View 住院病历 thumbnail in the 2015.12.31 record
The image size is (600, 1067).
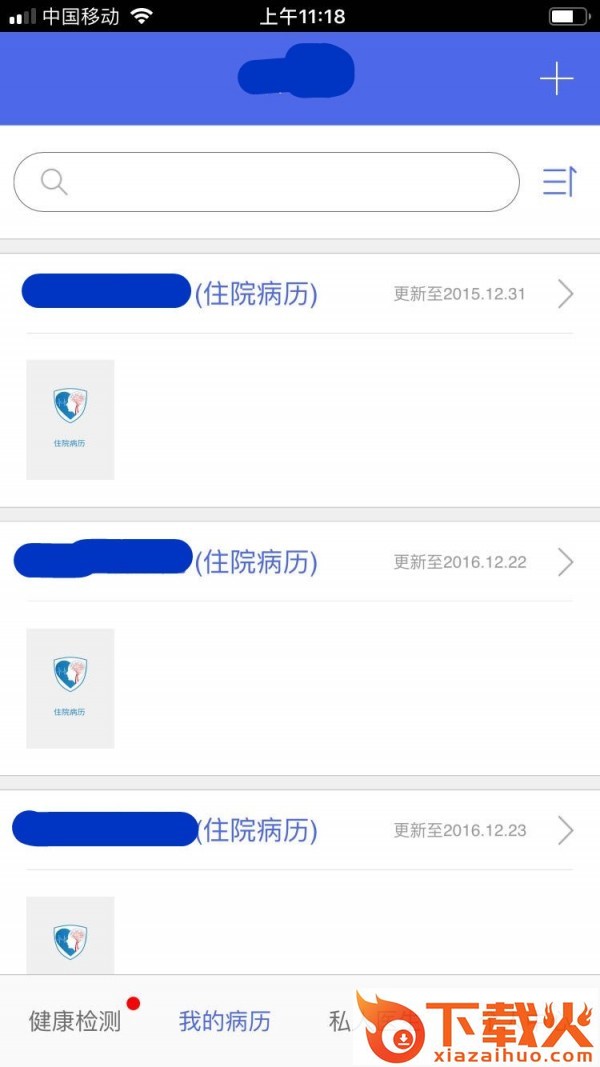[70, 419]
